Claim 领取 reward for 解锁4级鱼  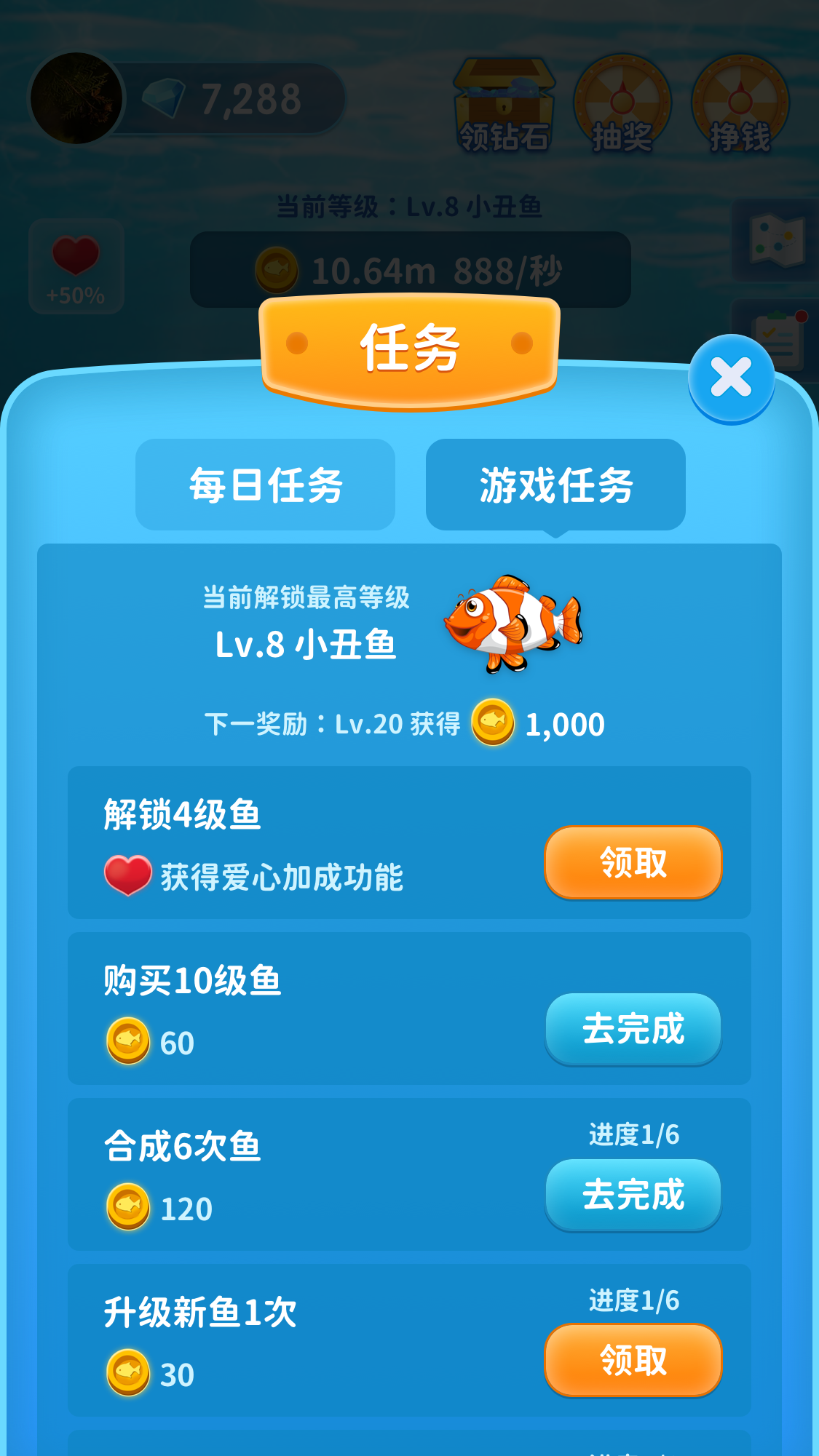click(633, 863)
